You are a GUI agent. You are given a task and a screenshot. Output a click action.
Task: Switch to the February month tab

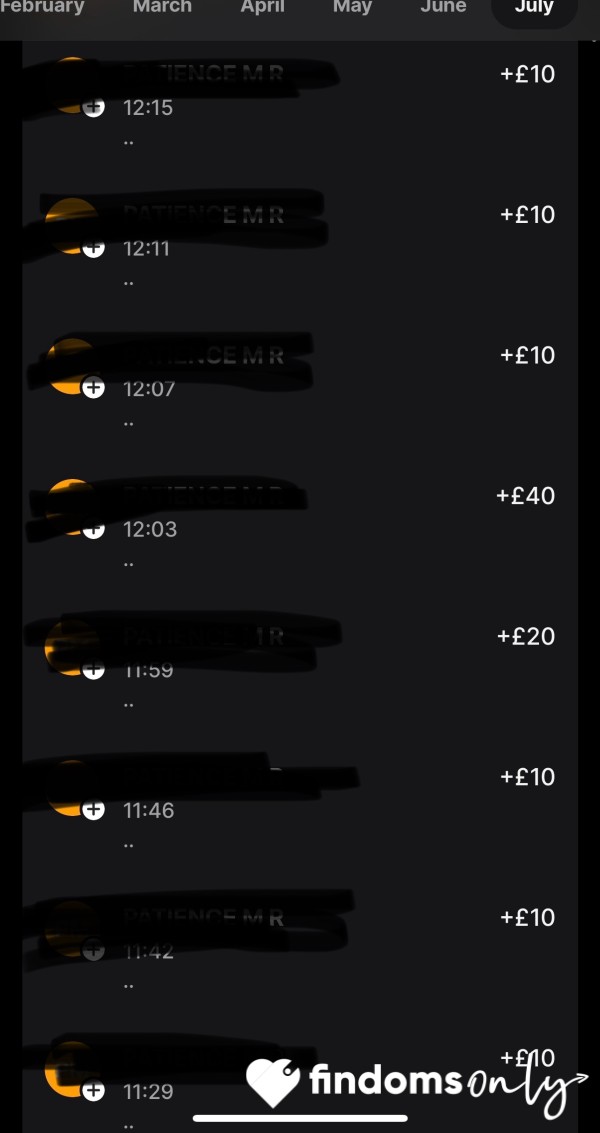click(x=42, y=7)
